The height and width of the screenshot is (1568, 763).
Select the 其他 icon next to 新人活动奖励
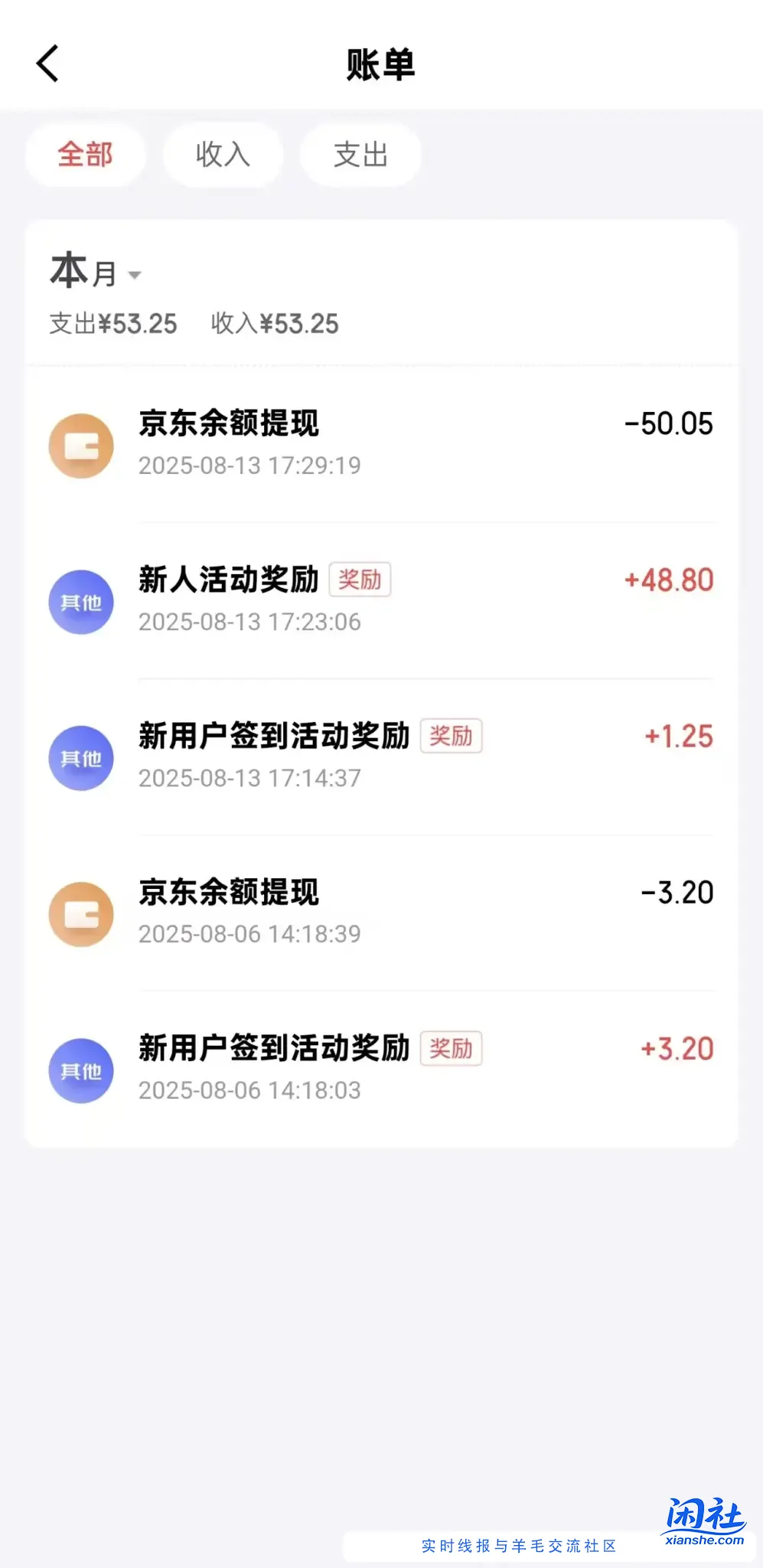tap(81, 602)
